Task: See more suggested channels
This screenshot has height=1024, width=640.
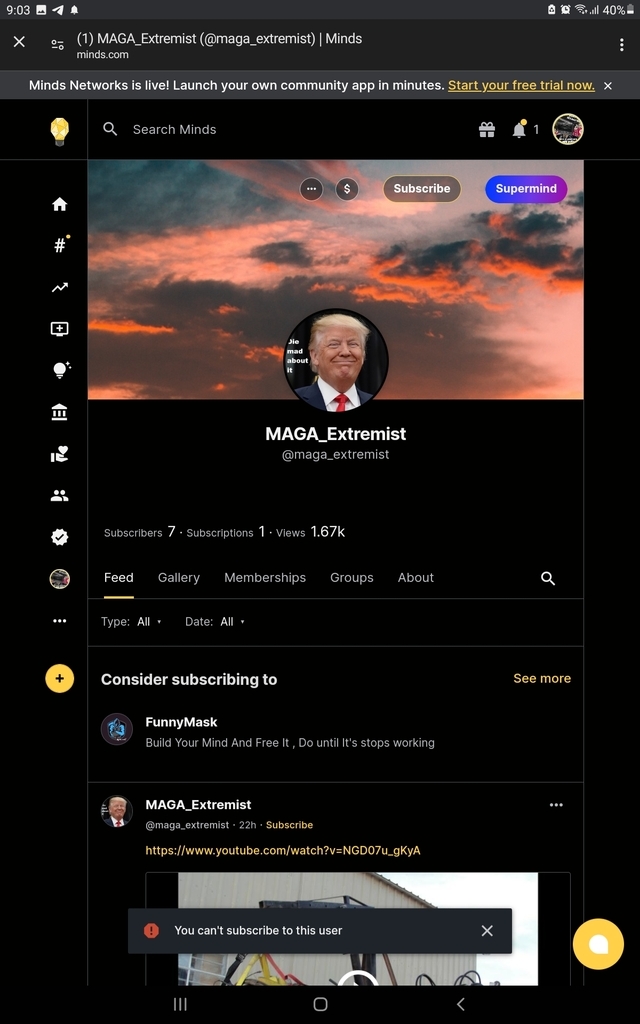Action: [x=542, y=679]
